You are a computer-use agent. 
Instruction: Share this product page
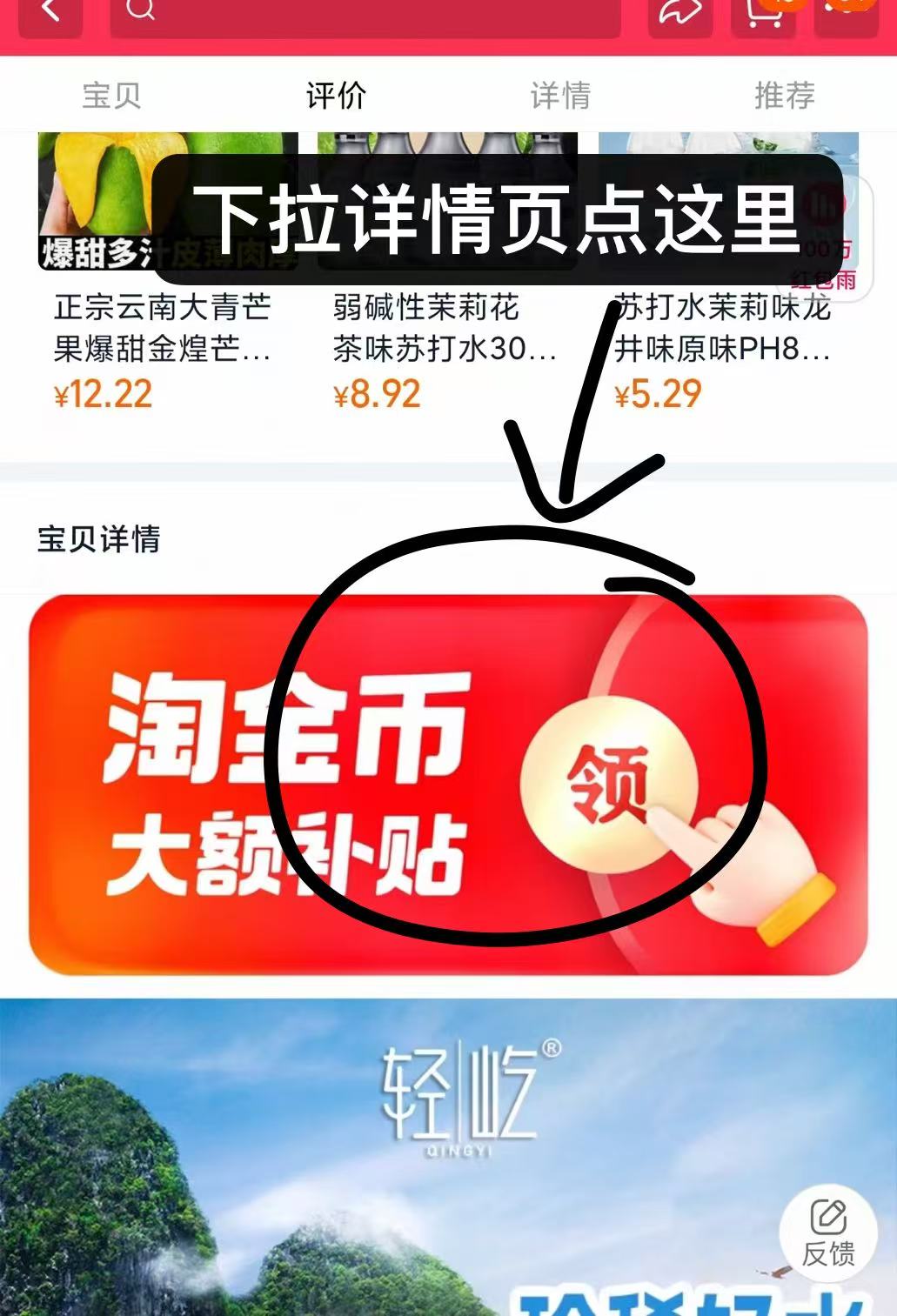[x=680, y=13]
